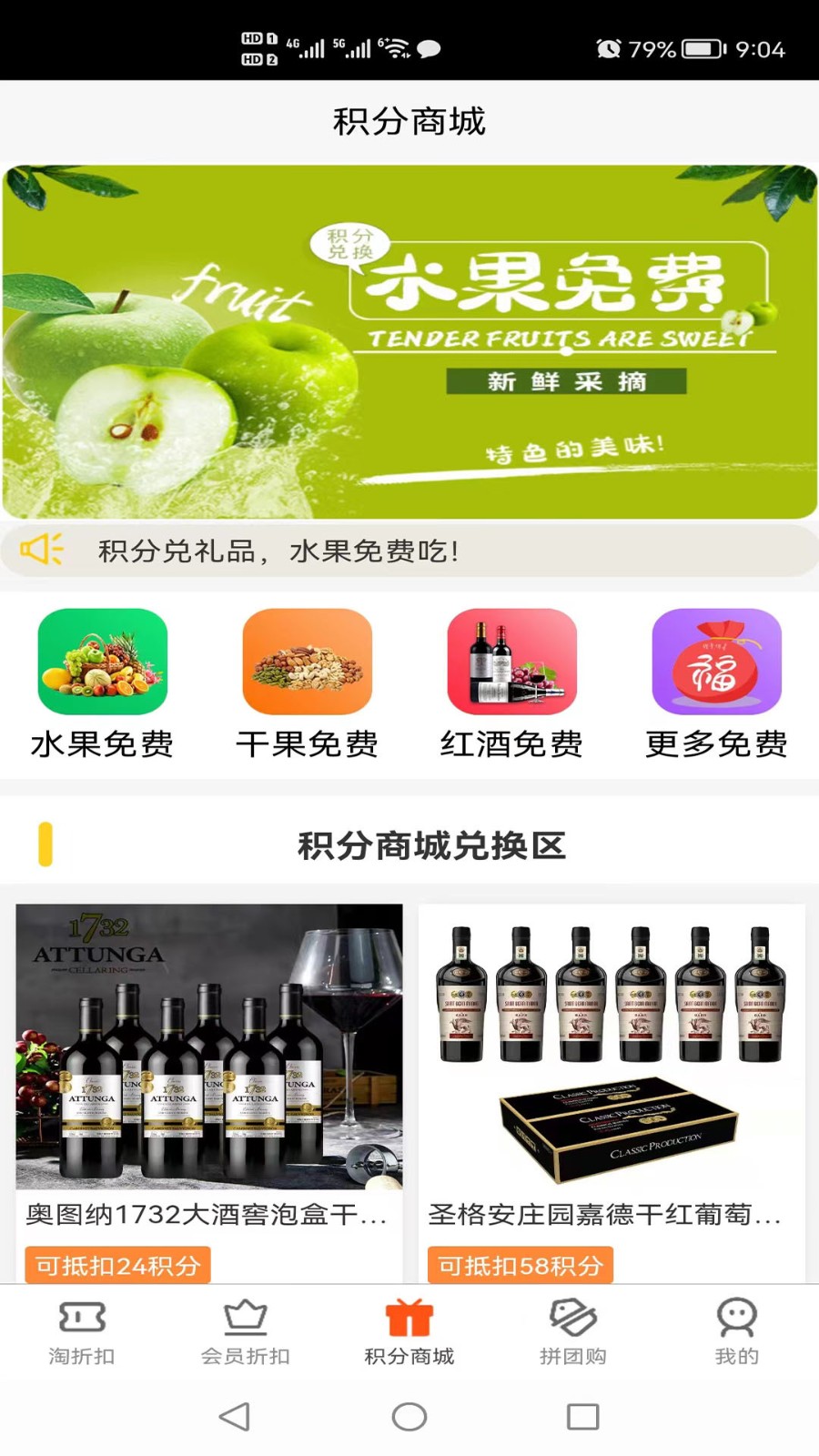Tap the Android back navigation button
The height and width of the screenshot is (1456, 819).
235,1416
